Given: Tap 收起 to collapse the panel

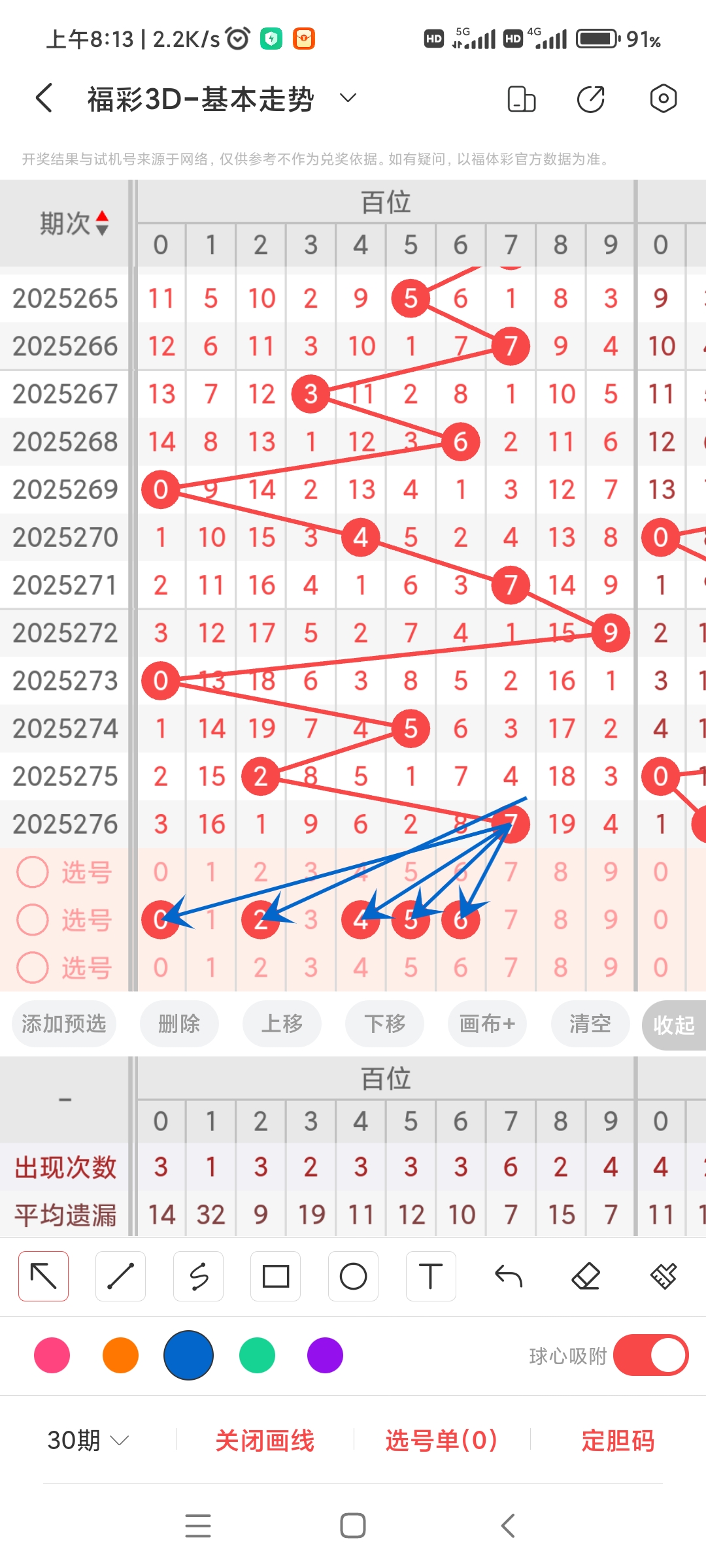Looking at the screenshot, I should [674, 1024].
